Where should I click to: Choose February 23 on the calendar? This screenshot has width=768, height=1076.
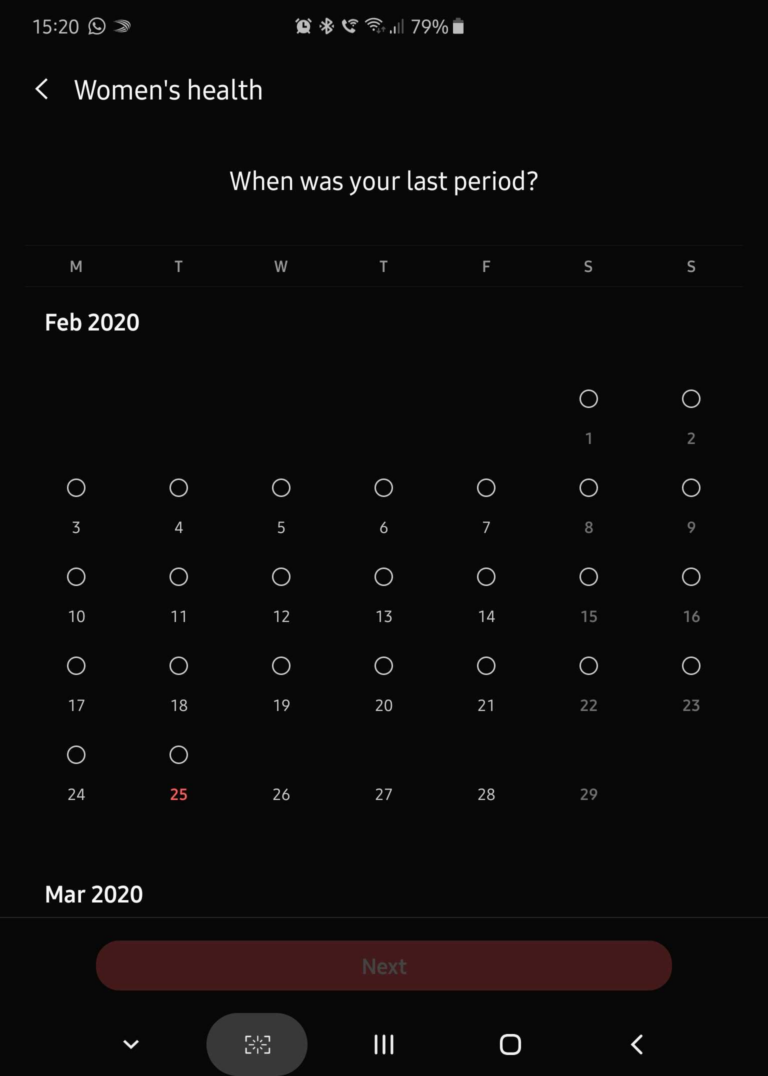[690, 666]
